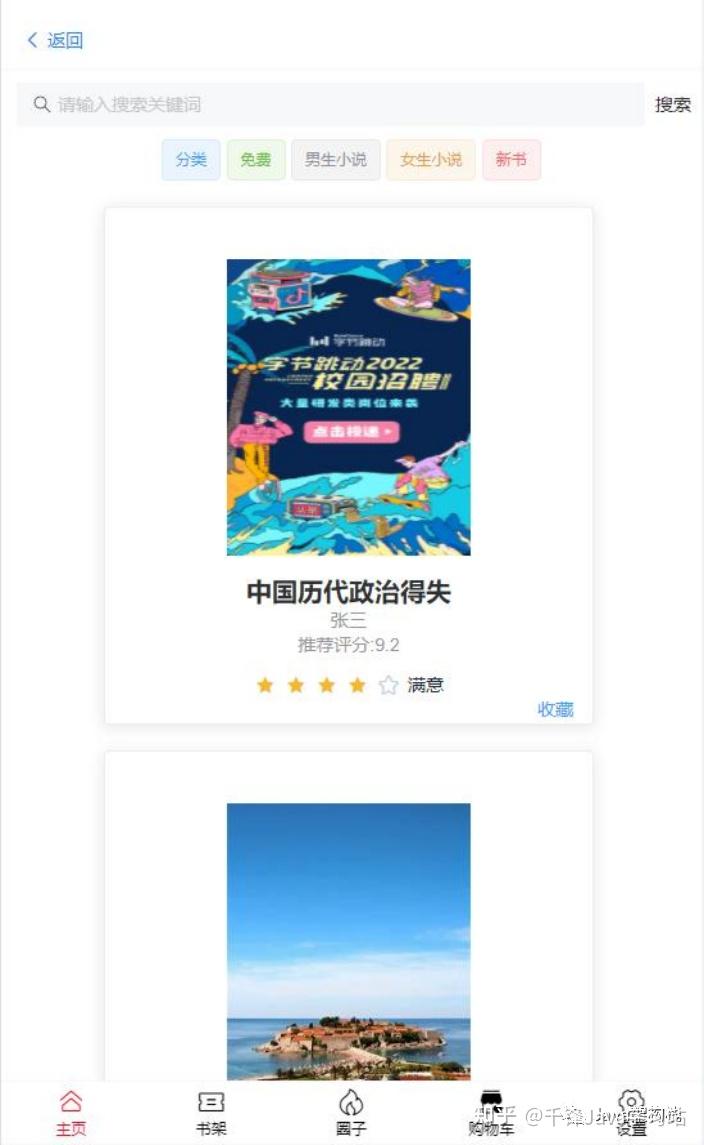
Task: Go to the 设置 tab
Action: [631, 1113]
